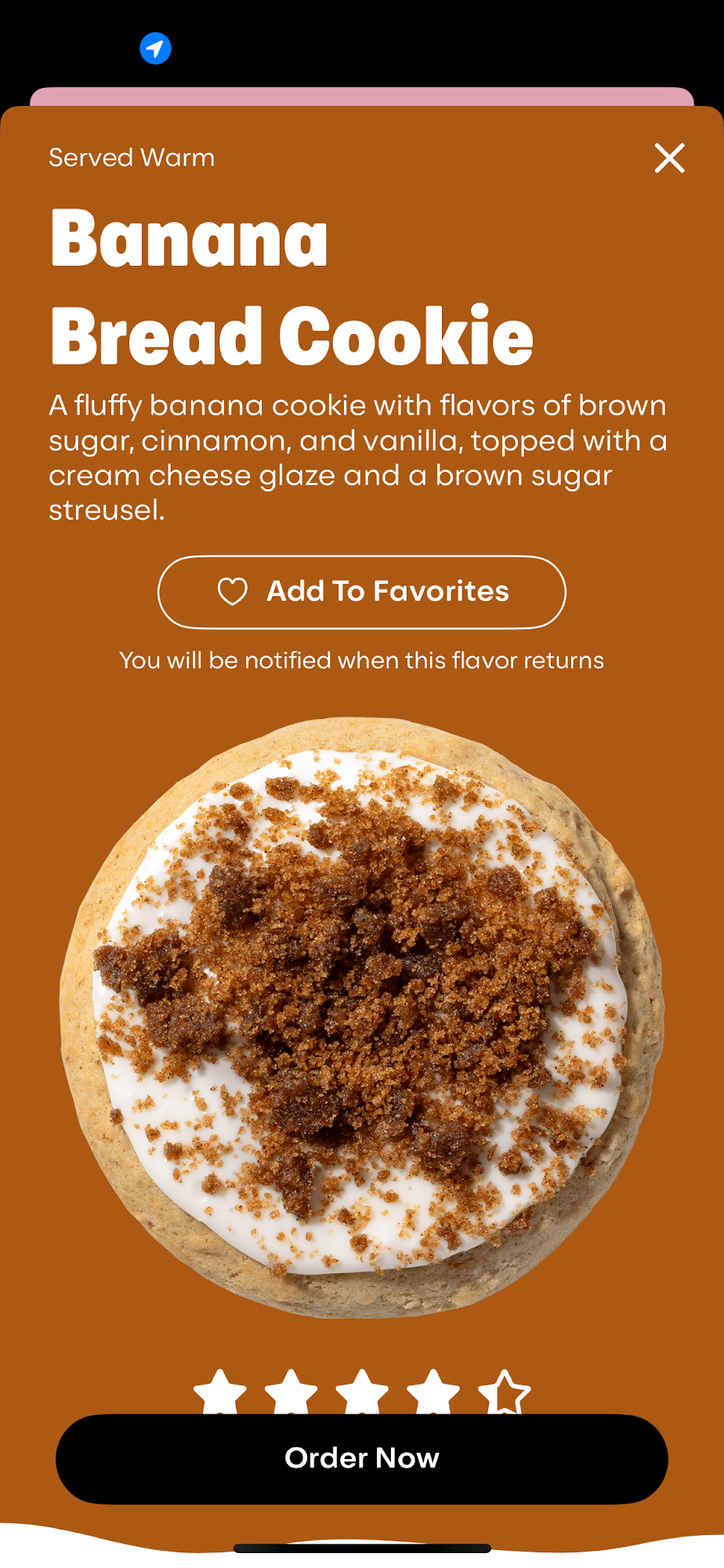
Task: Tap Add To Favorites to enable flavor notifications
Action: (362, 592)
